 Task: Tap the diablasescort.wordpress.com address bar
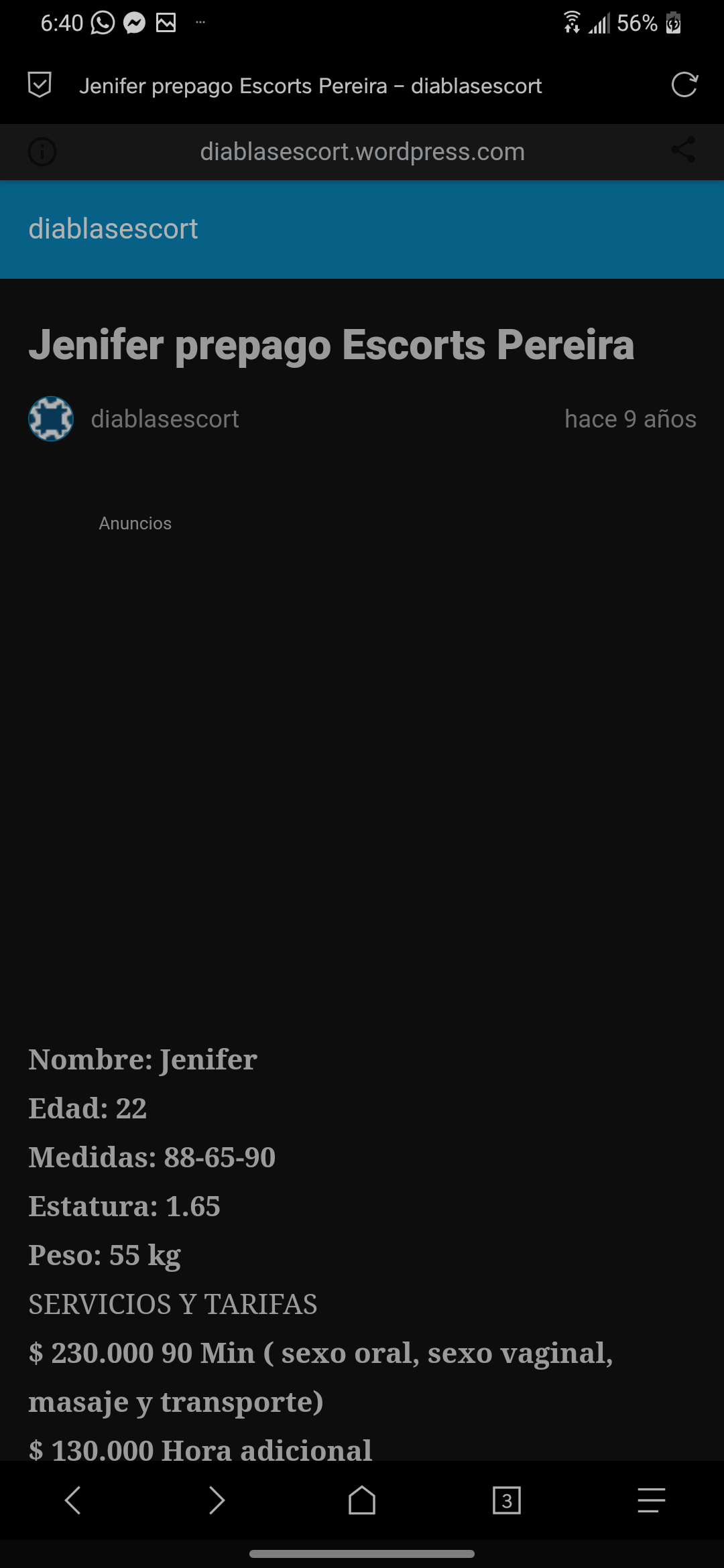pyautogui.click(x=362, y=152)
